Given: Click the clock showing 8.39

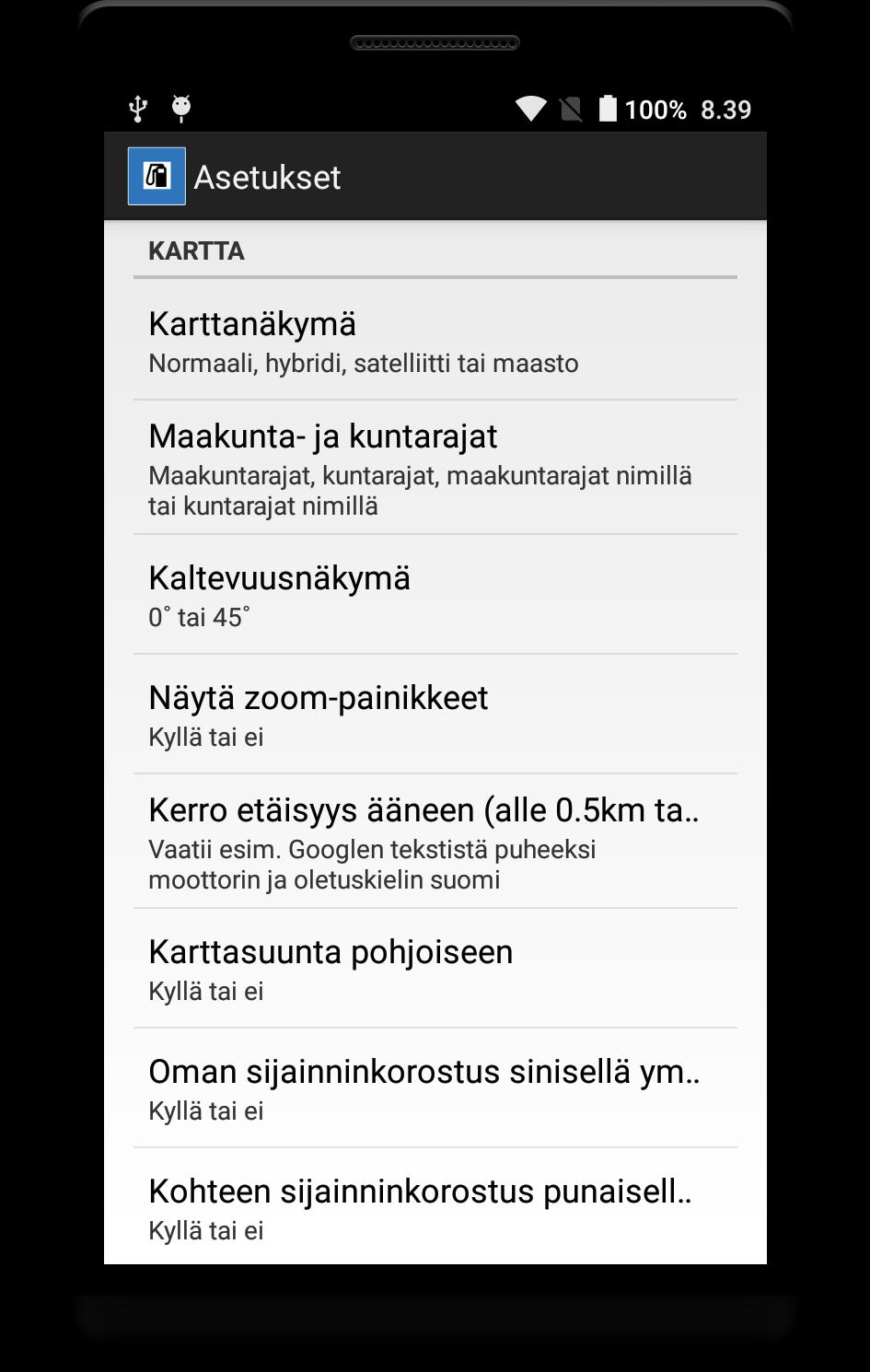Looking at the screenshot, I should pyautogui.click(x=726, y=109).
